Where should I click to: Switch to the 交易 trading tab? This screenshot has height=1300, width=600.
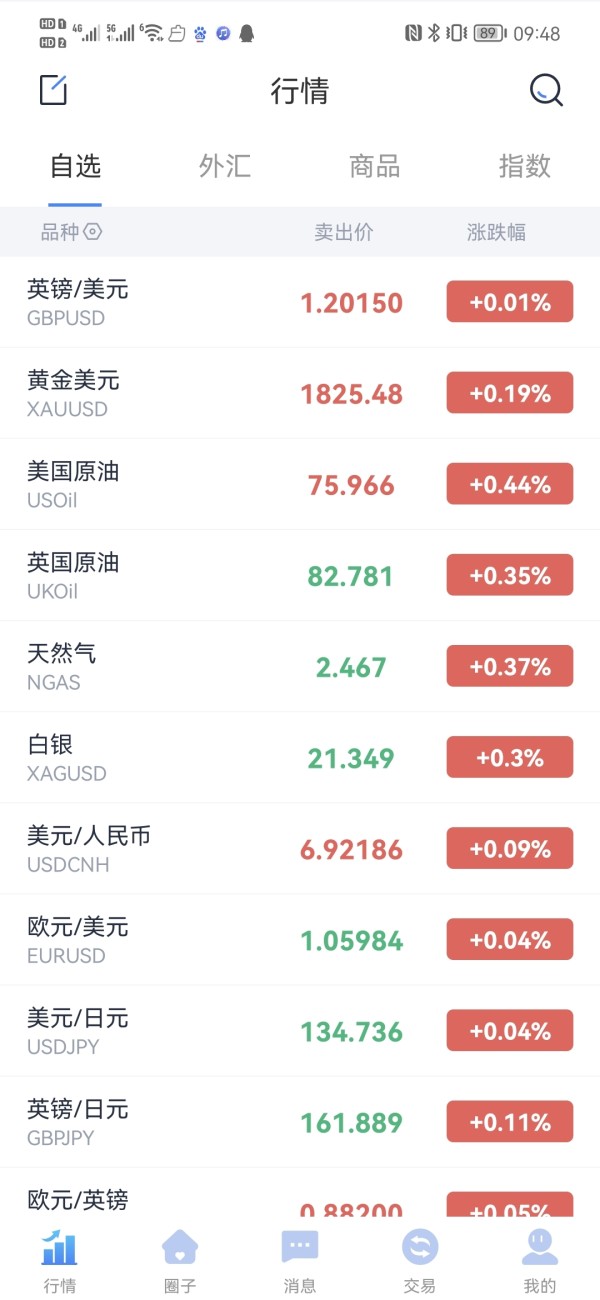point(420,1260)
